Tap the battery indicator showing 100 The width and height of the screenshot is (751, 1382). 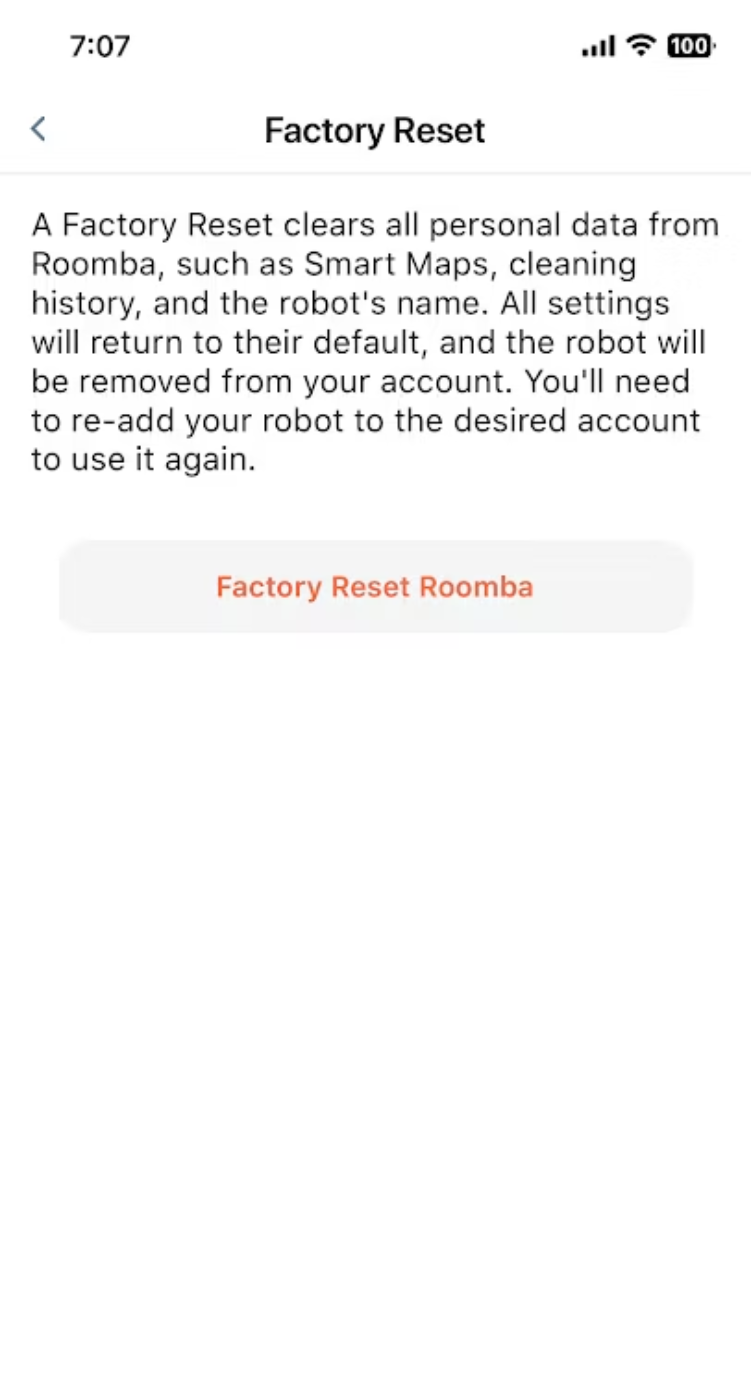688,46
